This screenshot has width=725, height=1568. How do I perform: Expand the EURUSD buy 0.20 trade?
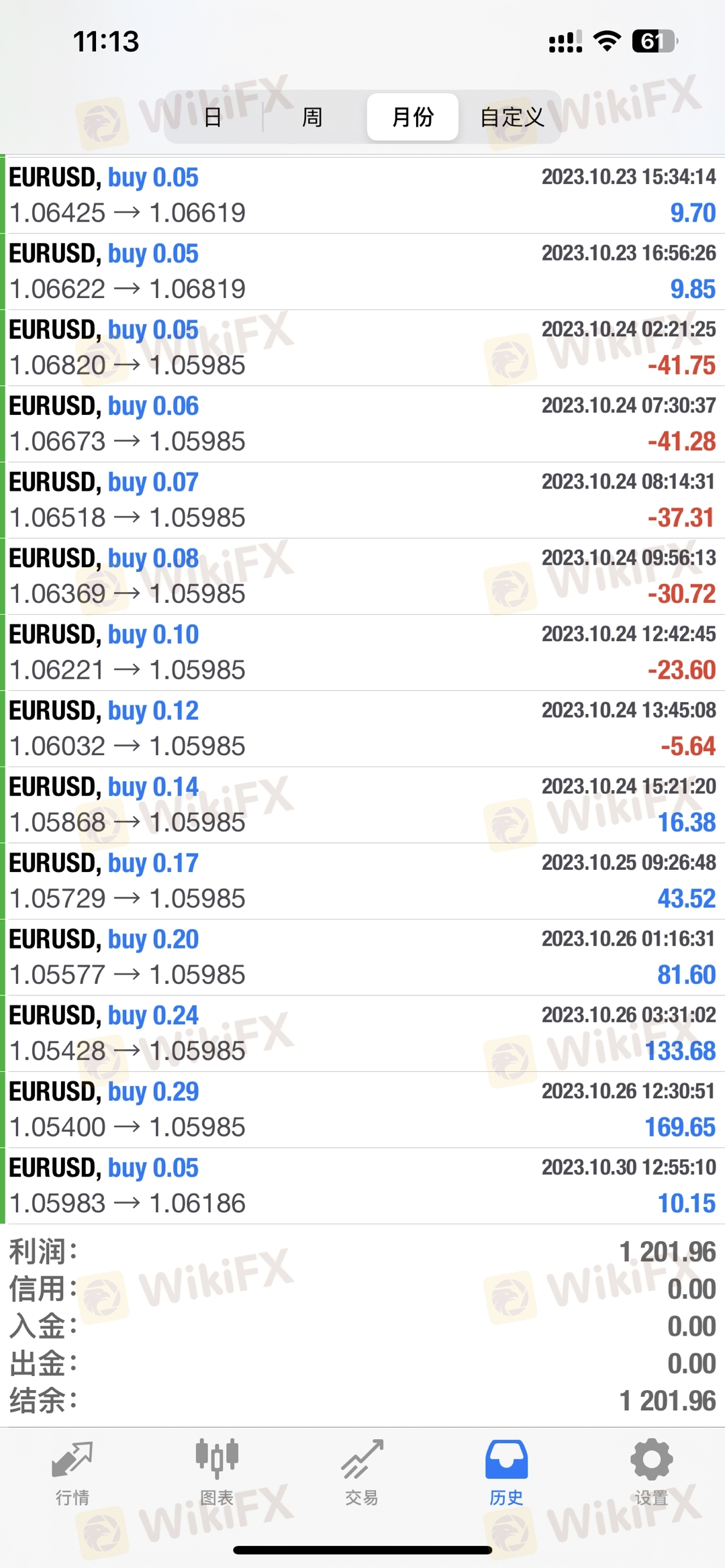362,957
